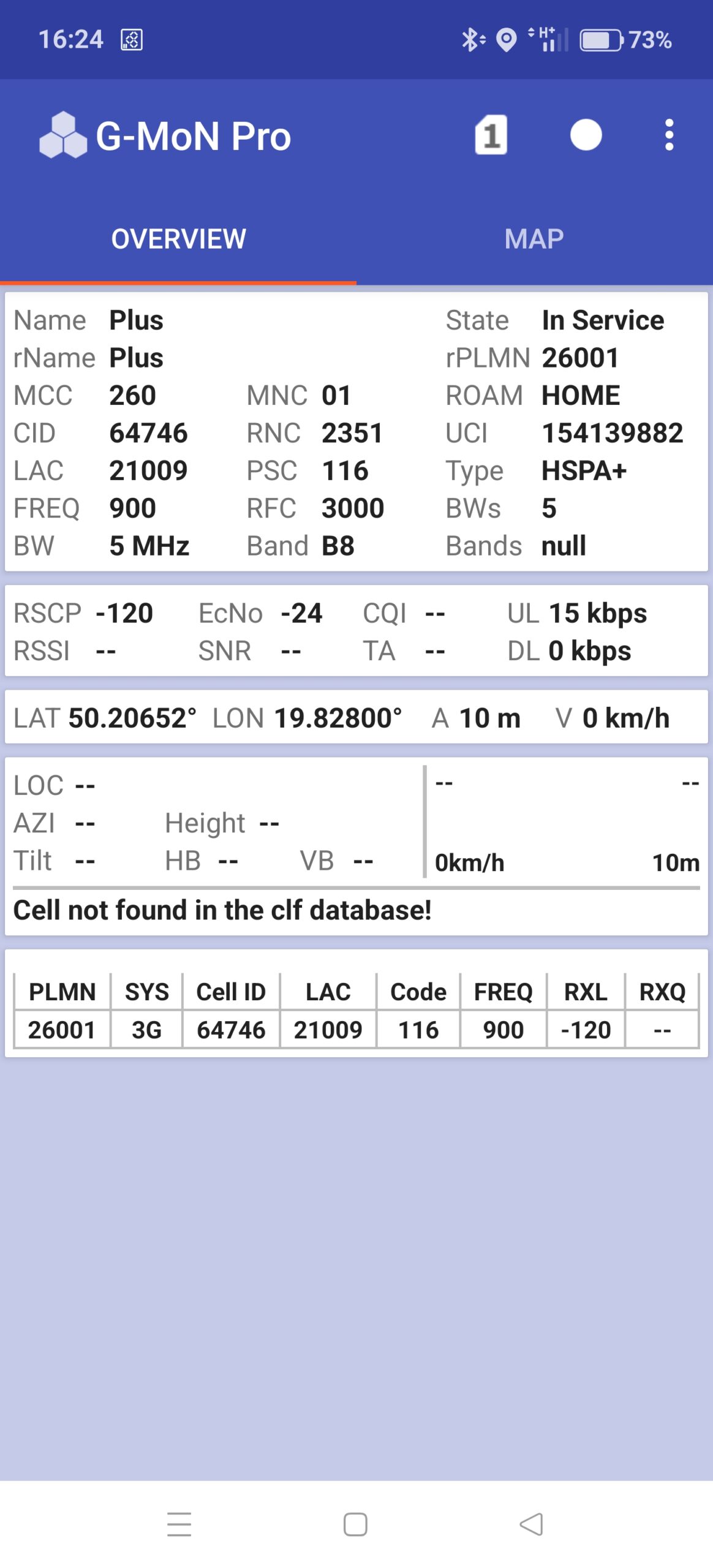The height and width of the screenshot is (1568, 713).
Task: Go back using the system back button
Action: tap(531, 1524)
